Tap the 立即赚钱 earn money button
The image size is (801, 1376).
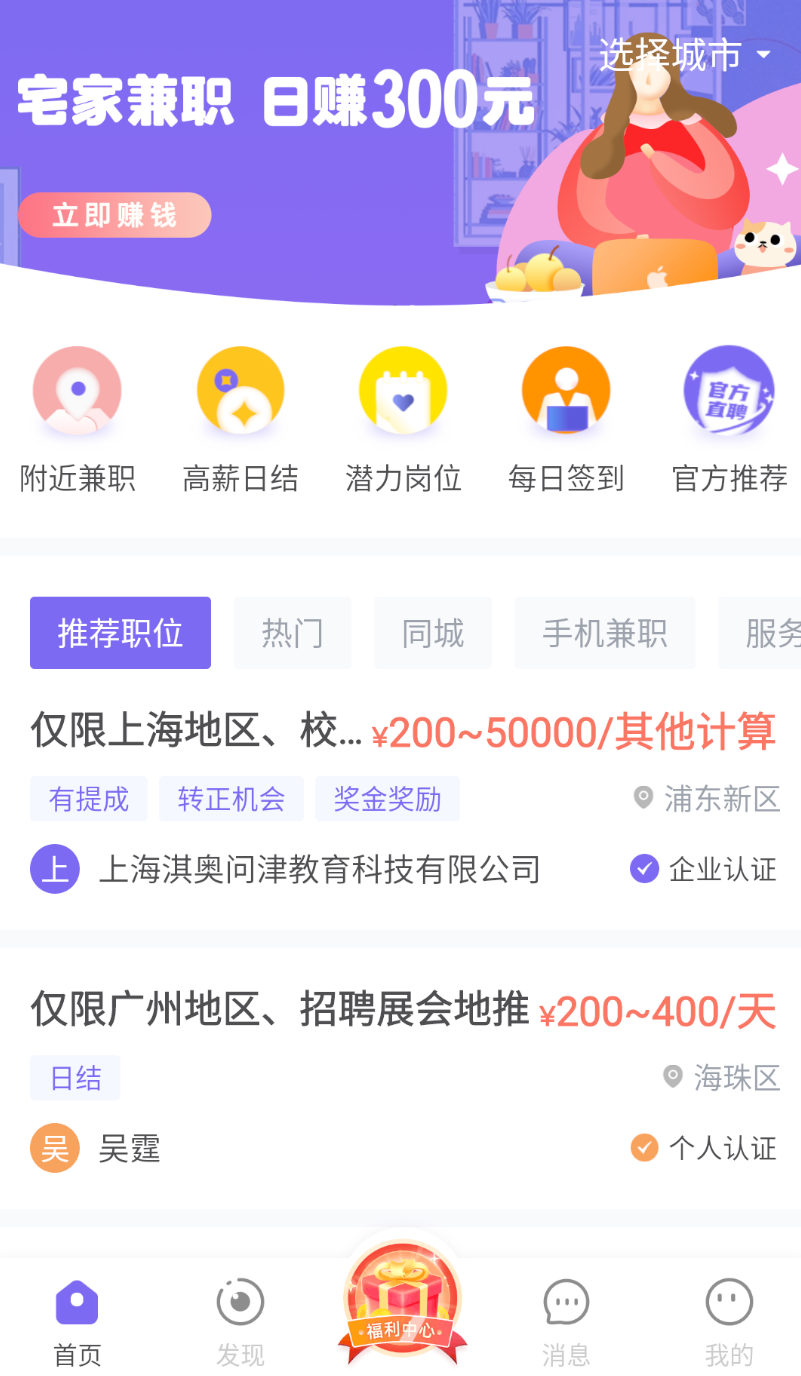(114, 215)
